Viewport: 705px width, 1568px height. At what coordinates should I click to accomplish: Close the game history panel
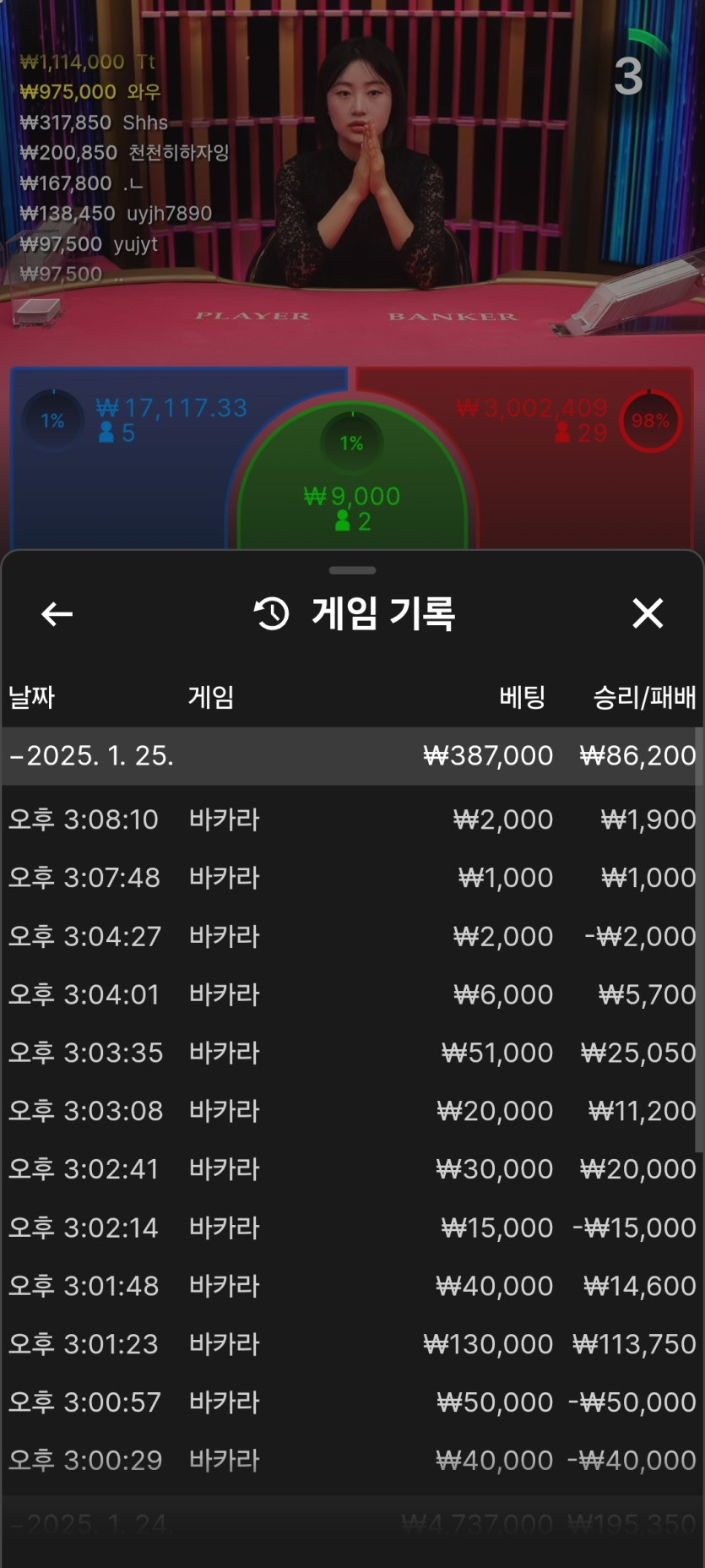click(647, 613)
